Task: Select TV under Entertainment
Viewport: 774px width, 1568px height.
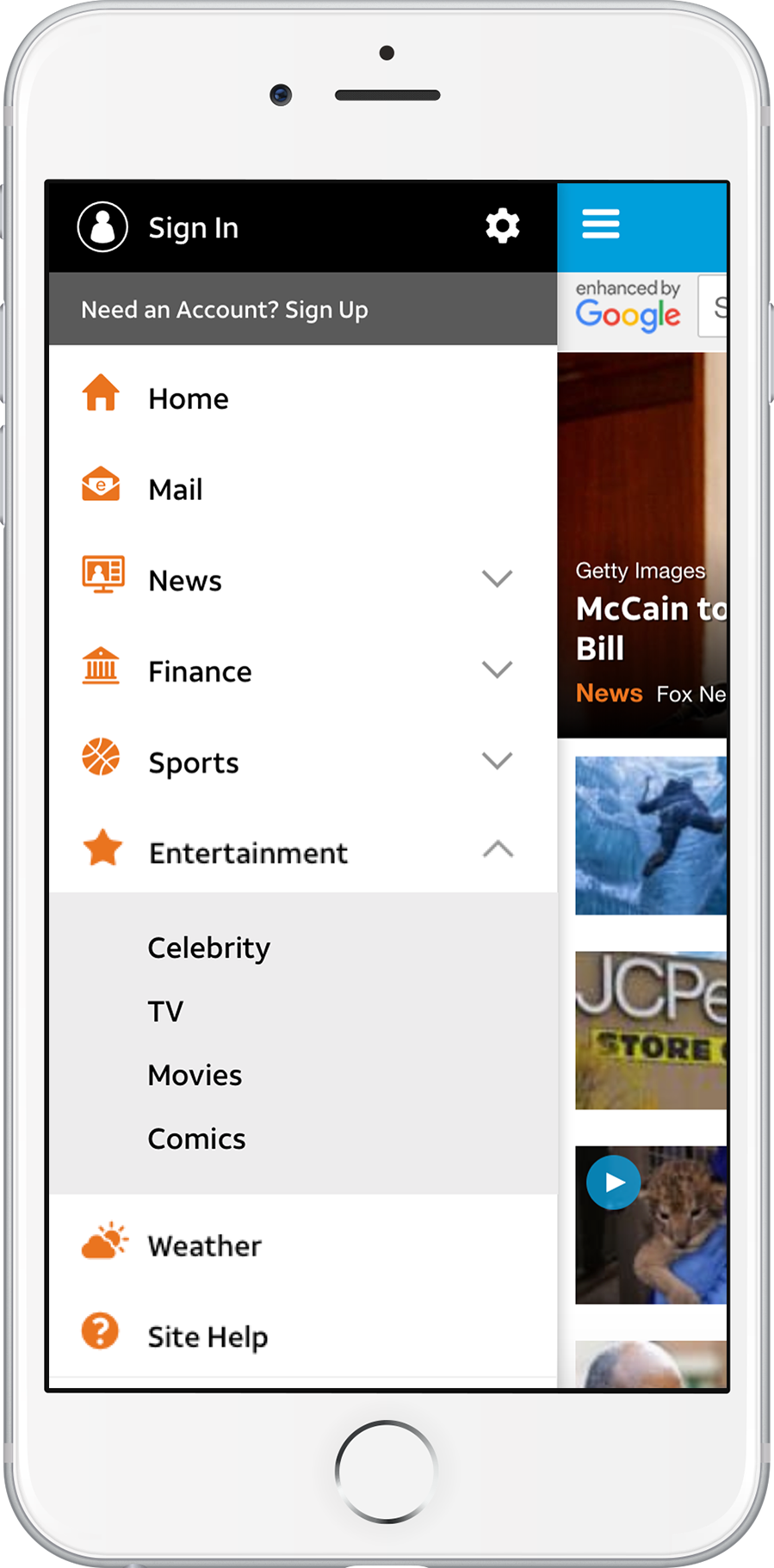Action: [165, 1012]
